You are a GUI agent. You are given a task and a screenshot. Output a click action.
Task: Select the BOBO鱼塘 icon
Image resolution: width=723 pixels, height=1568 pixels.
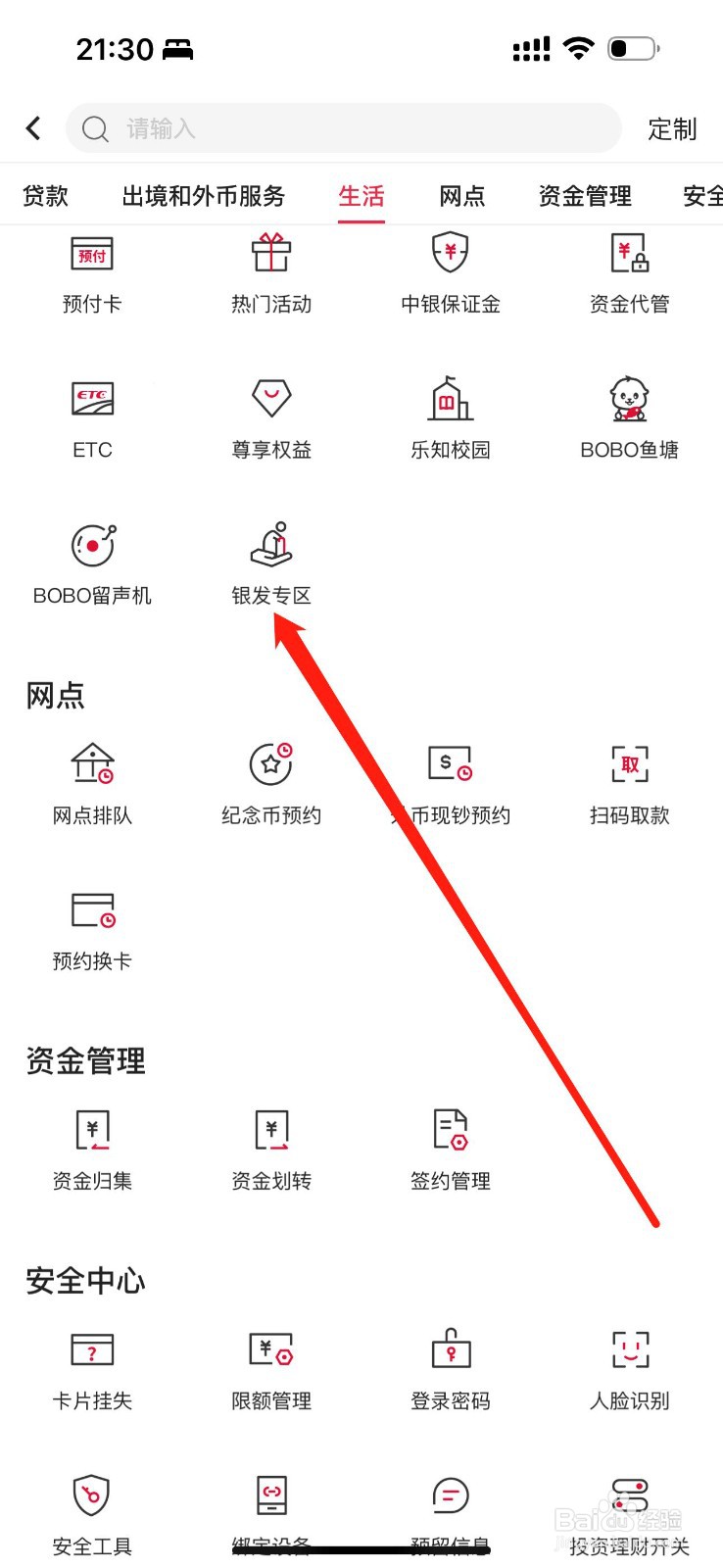pos(628,412)
